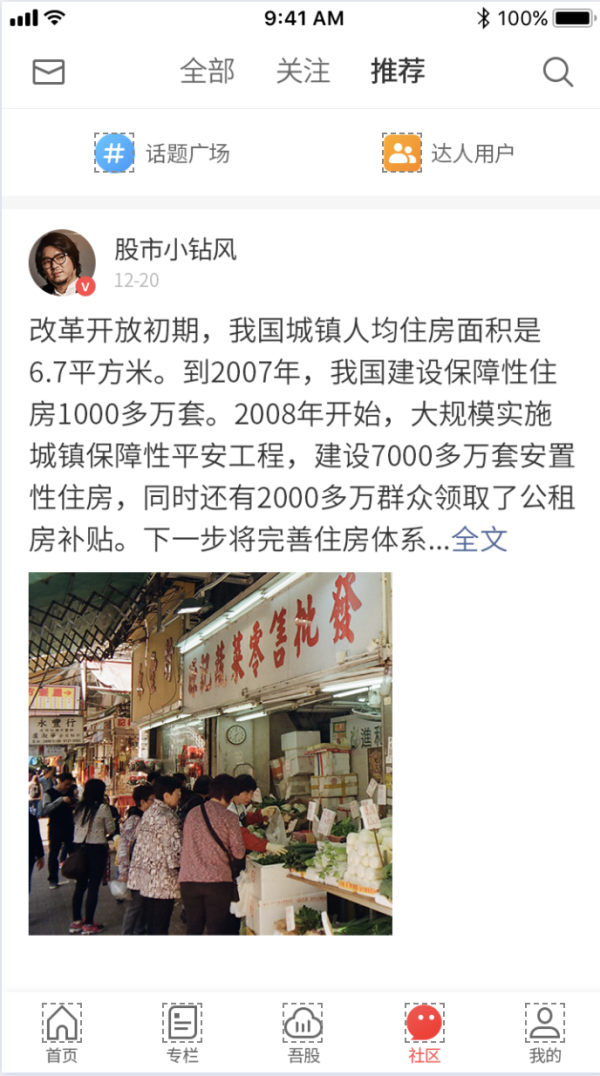Viewport: 600px width, 1076px height.
Task: Open the 吾股 tab
Action: click(x=303, y=1033)
